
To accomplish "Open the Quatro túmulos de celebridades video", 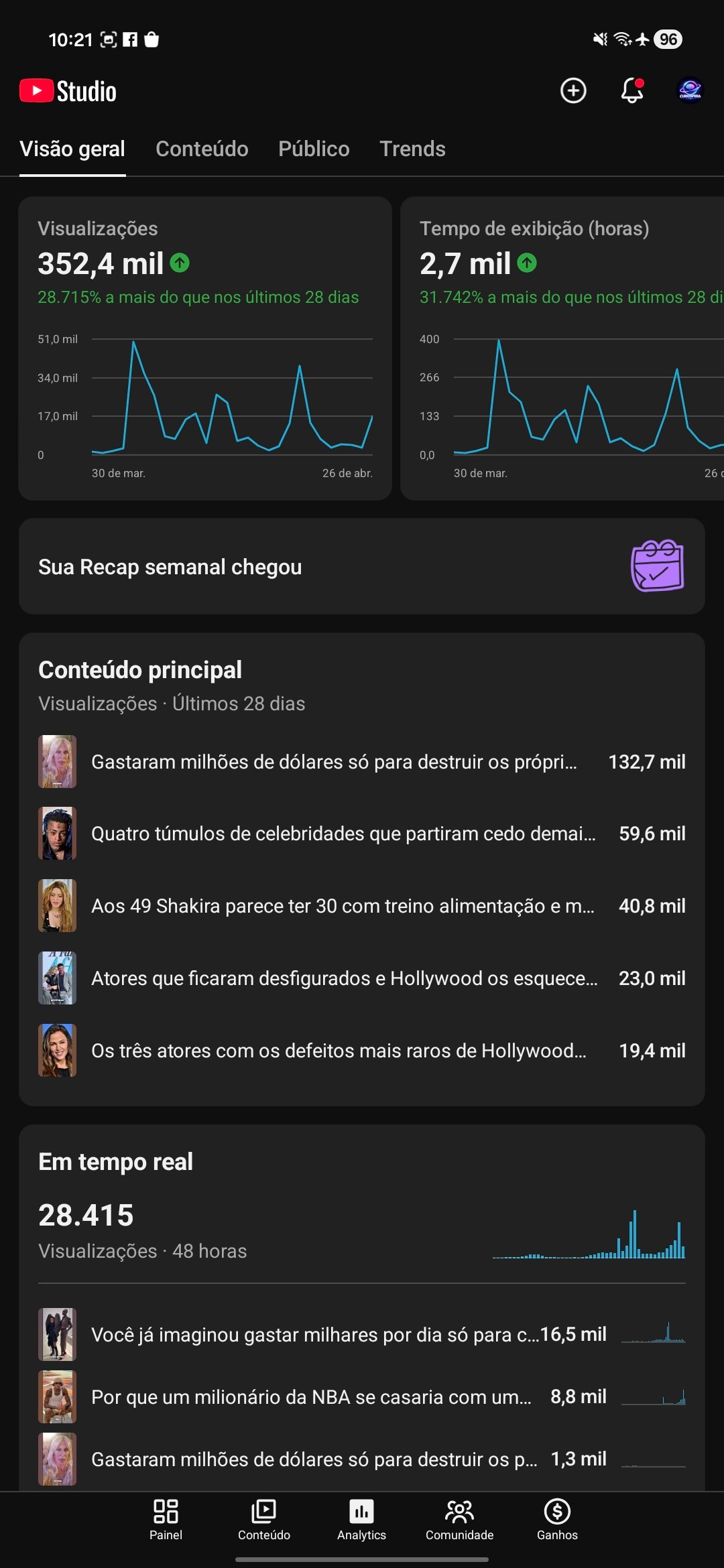I will [362, 834].
